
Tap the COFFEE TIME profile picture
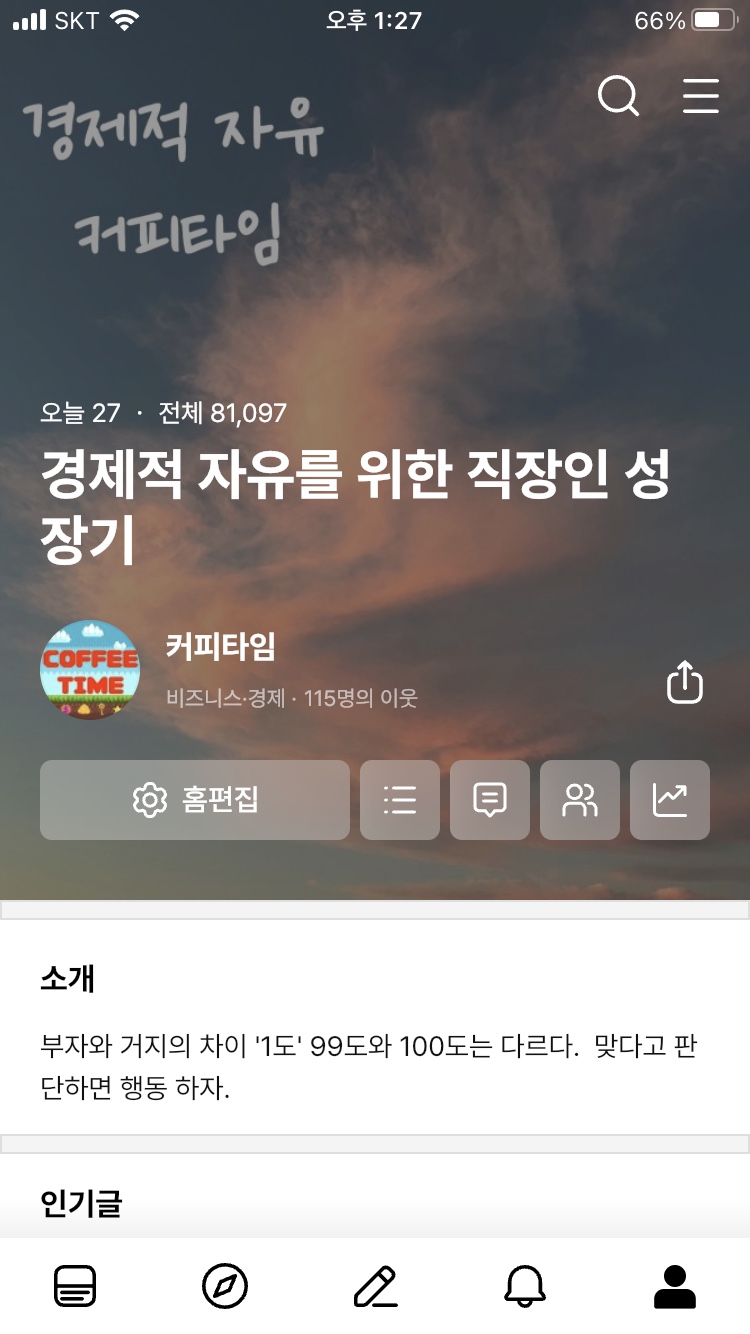90,670
